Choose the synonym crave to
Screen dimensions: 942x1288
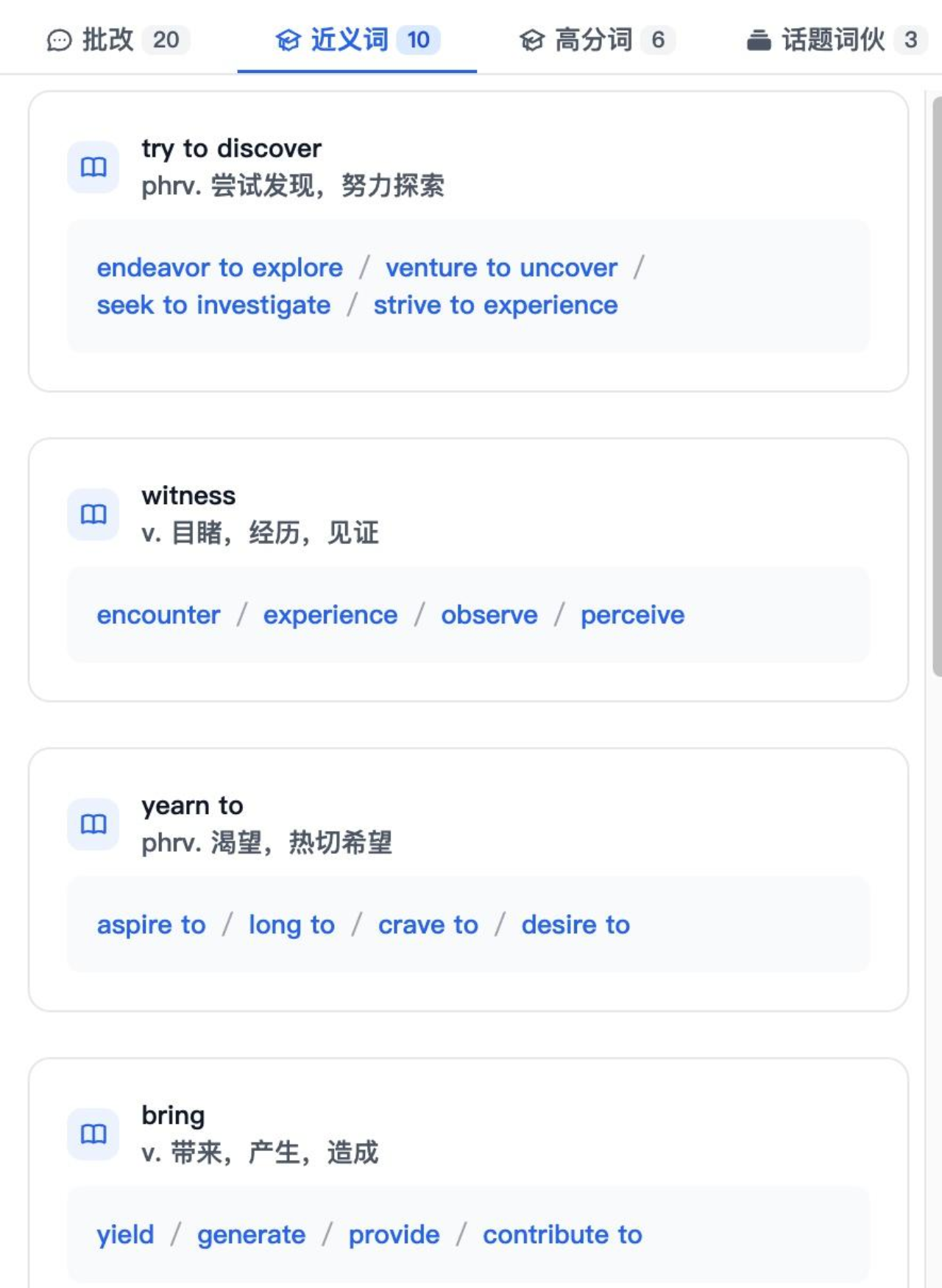[x=428, y=925]
